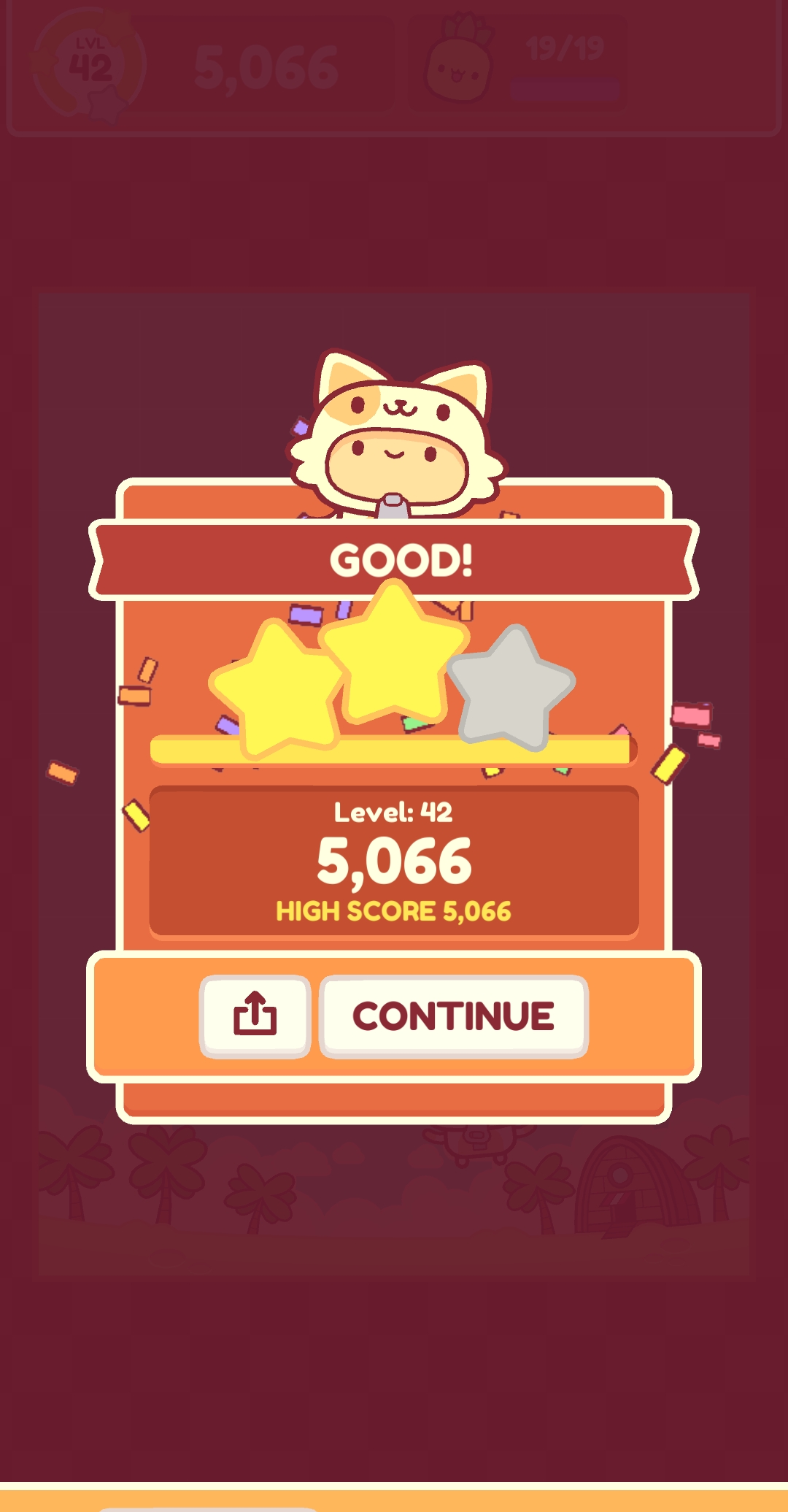Share the level 42 score
Screen dimensions: 788x1512
(x=255, y=1016)
